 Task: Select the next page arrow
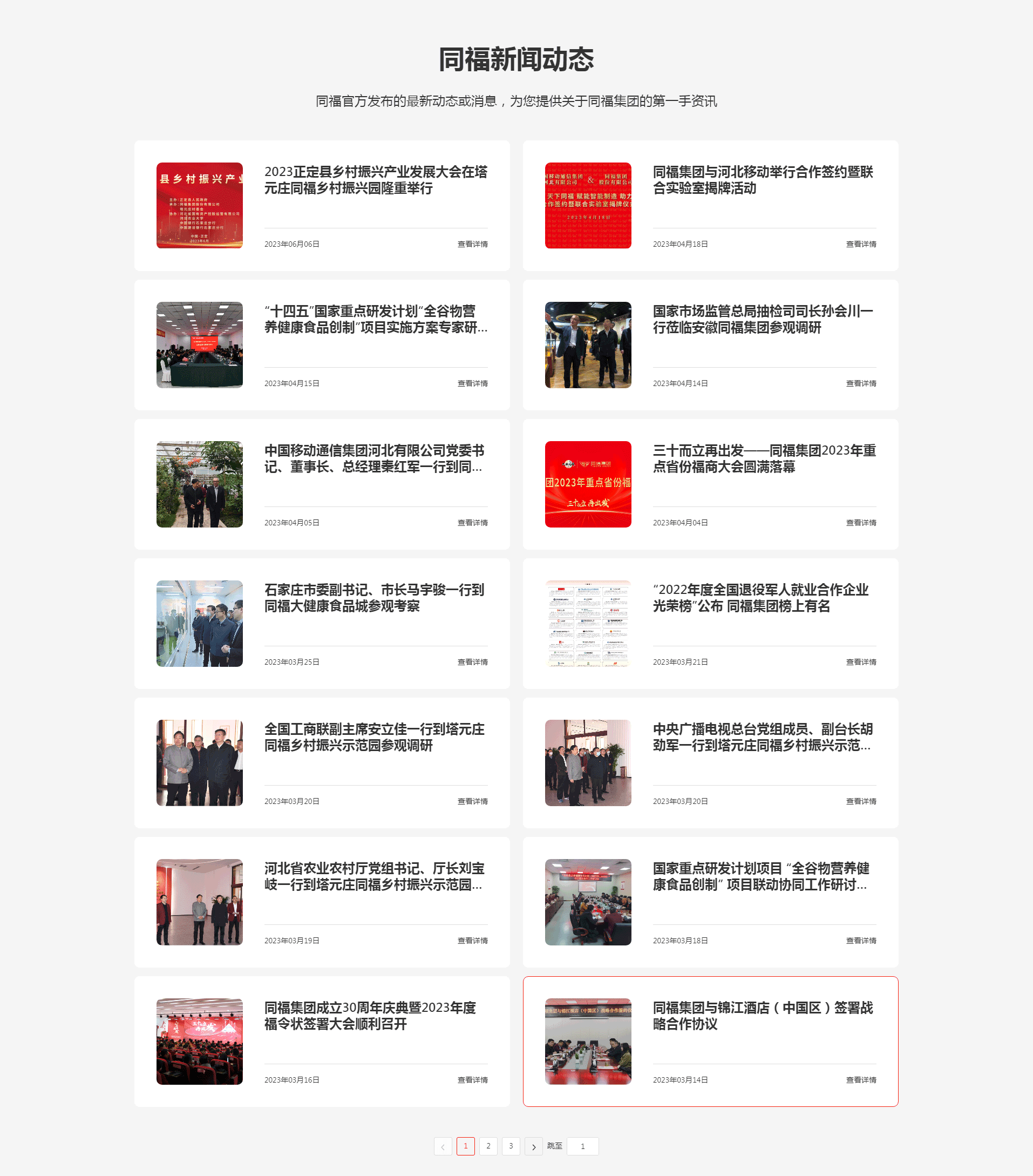pyautogui.click(x=533, y=1146)
